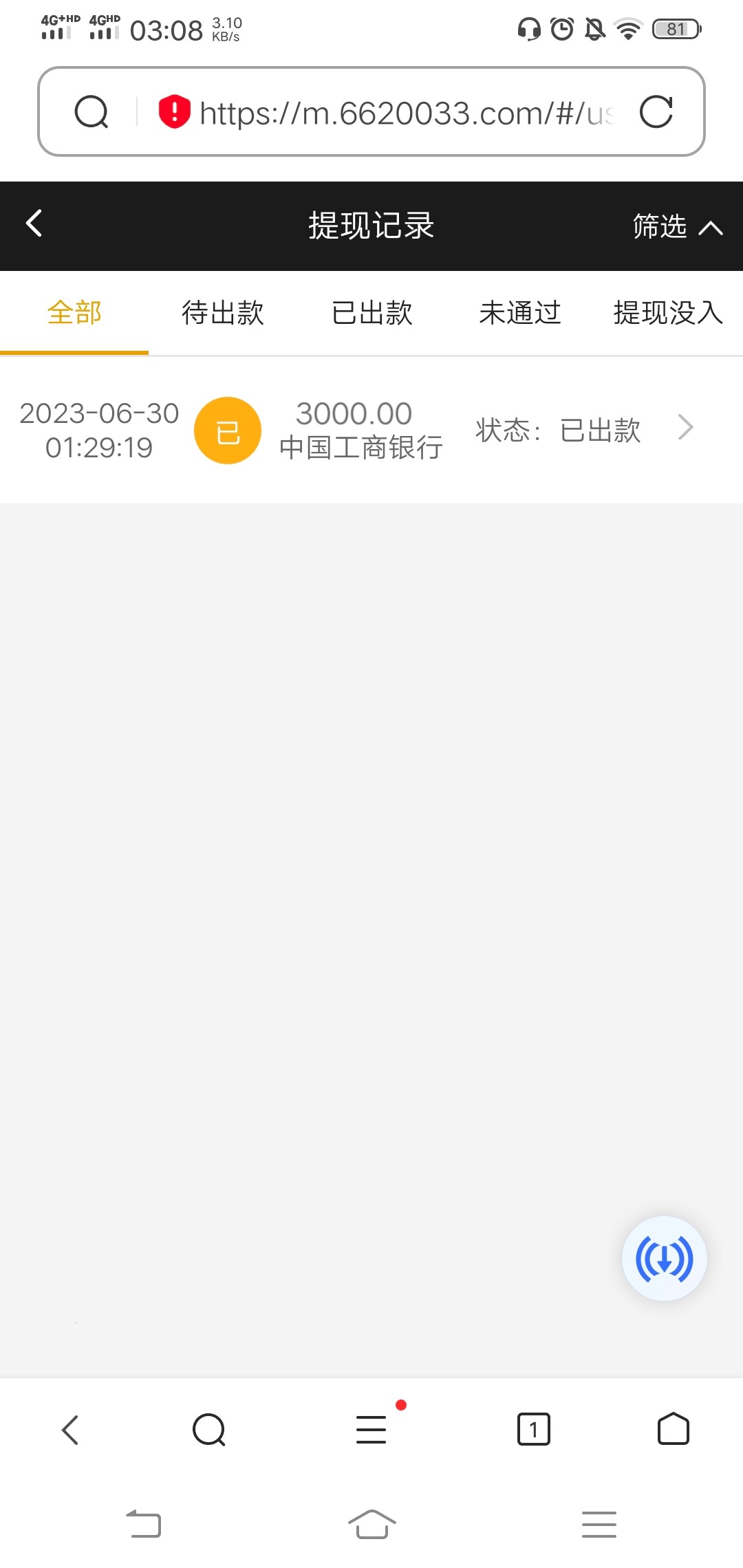The image size is (743, 1568).
Task: Tap the browser address bar URL
Action: (x=406, y=113)
